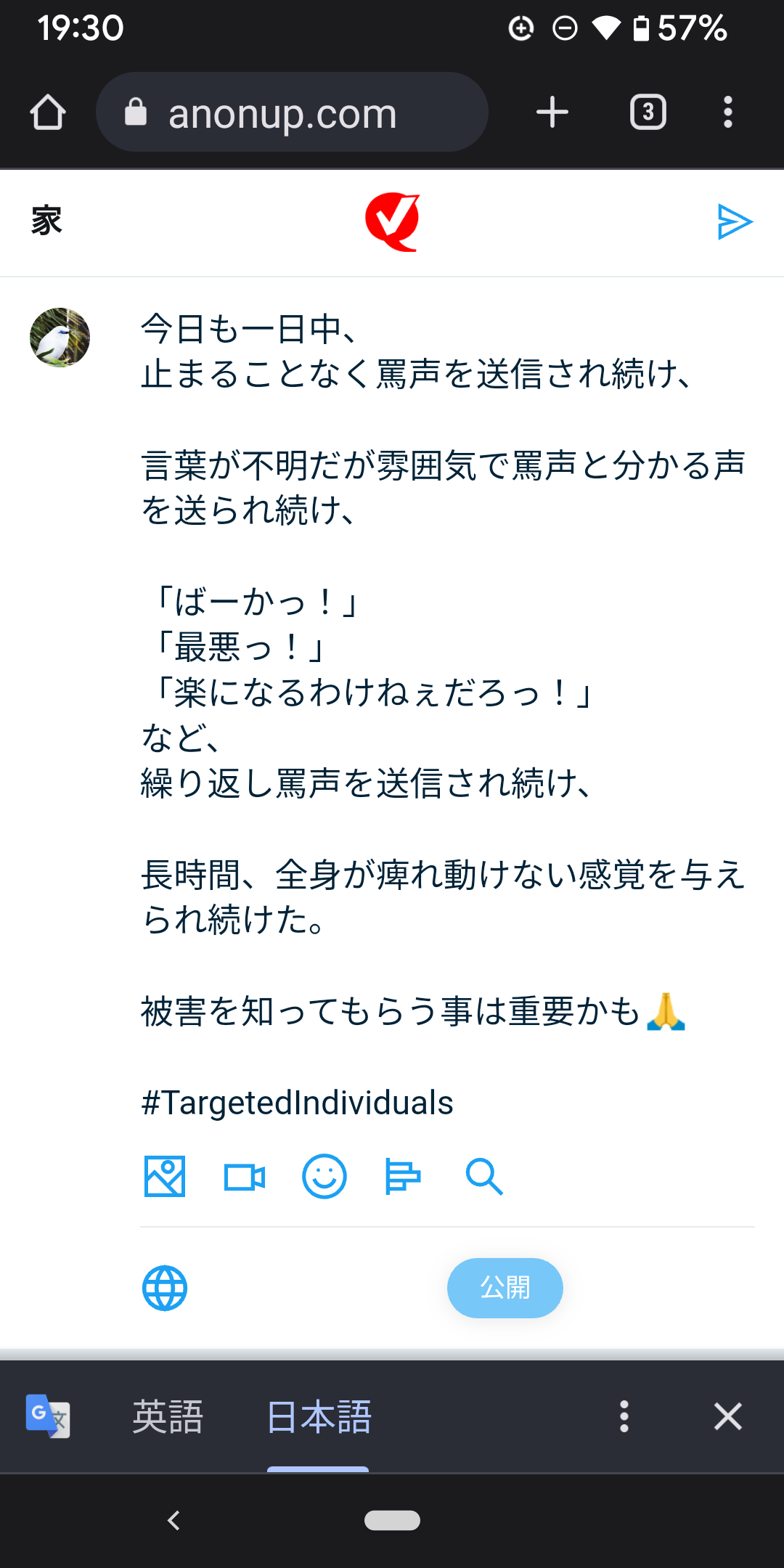Attach an image to the post

tap(165, 1176)
